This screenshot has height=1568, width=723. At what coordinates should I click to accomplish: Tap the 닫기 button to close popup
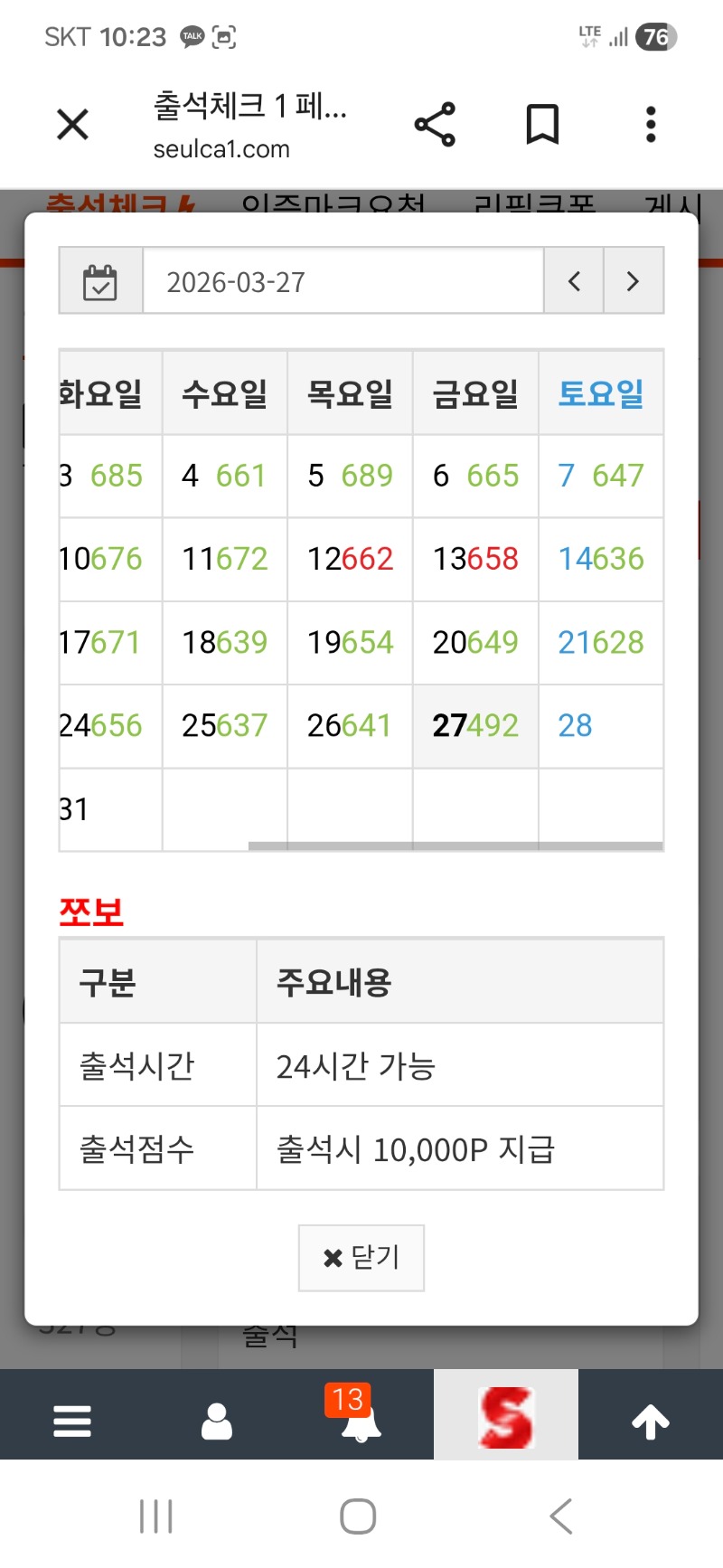(361, 1257)
